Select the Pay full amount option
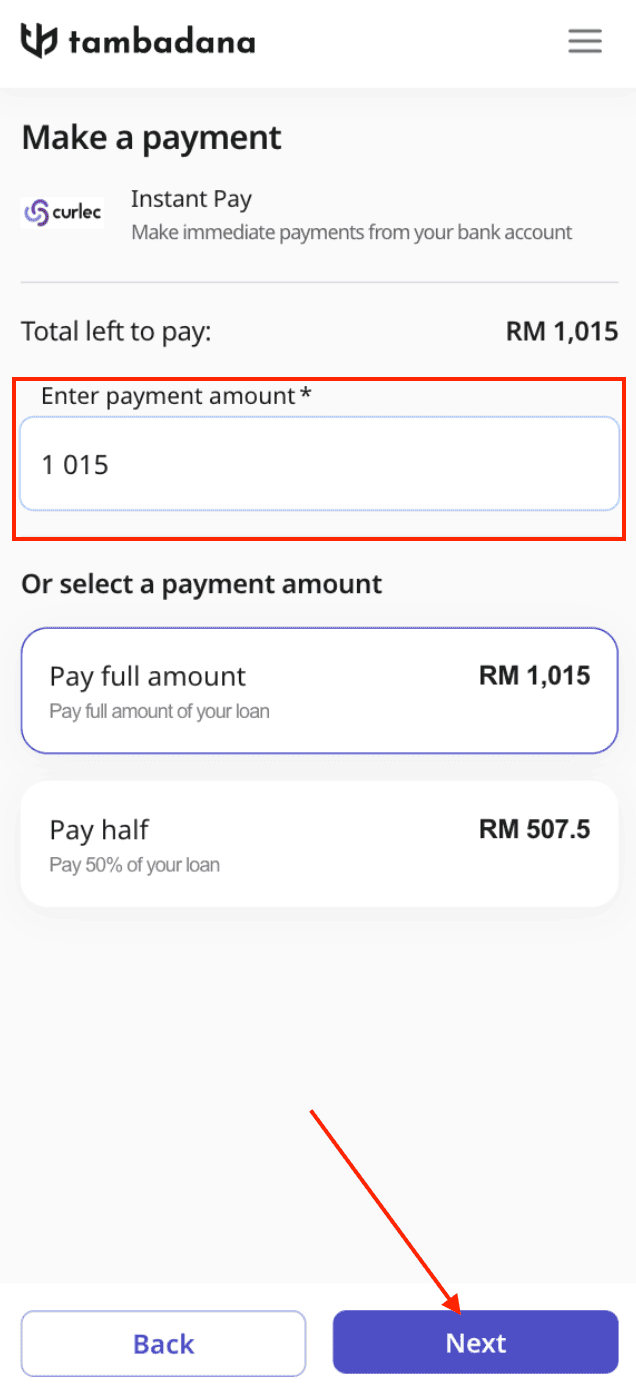The height and width of the screenshot is (1394, 636). [x=319, y=690]
